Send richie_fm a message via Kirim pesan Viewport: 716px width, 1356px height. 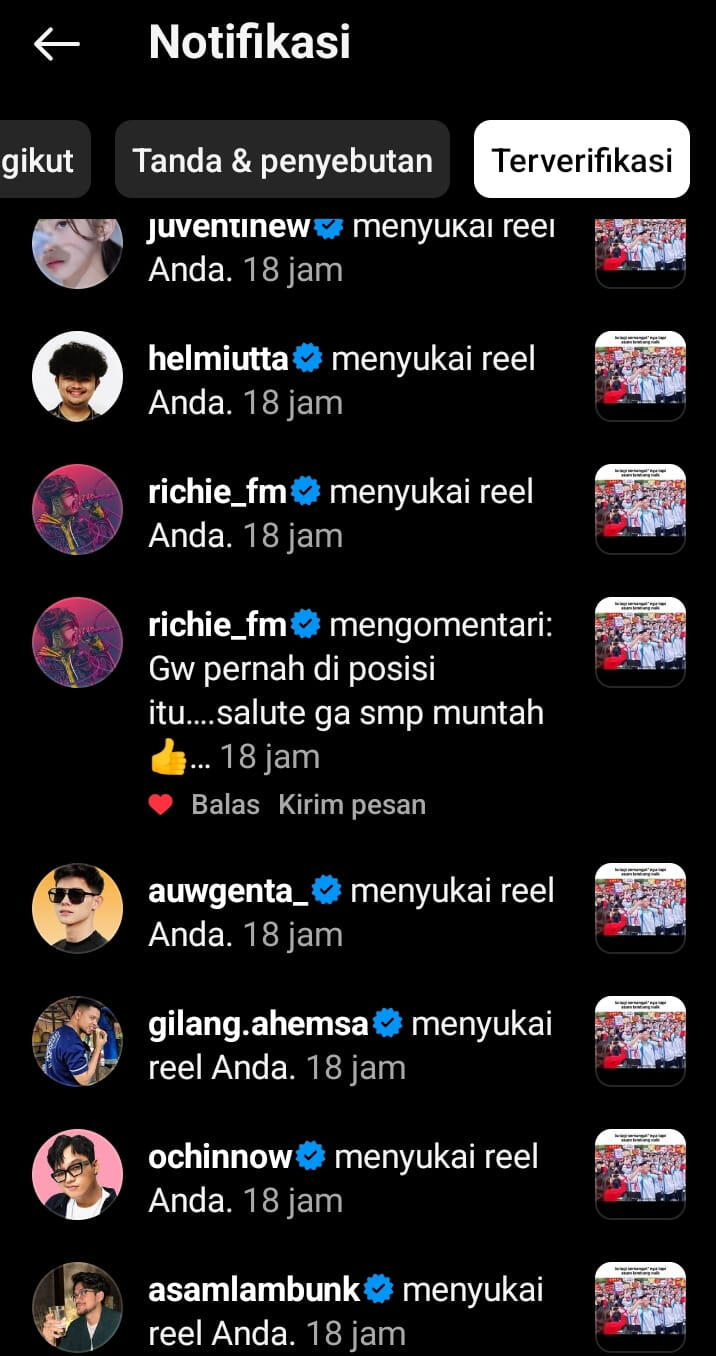tap(352, 805)
